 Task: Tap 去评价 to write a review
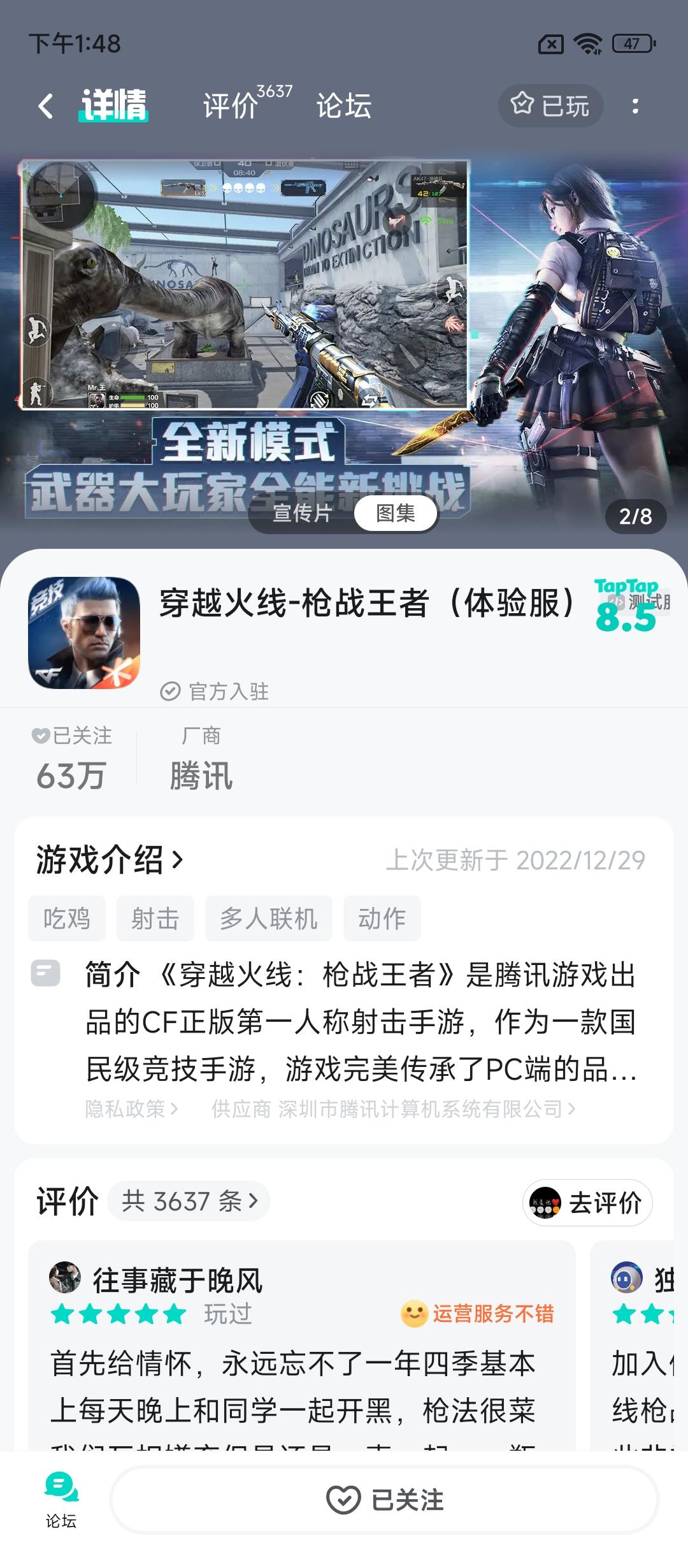point(588,1202)
